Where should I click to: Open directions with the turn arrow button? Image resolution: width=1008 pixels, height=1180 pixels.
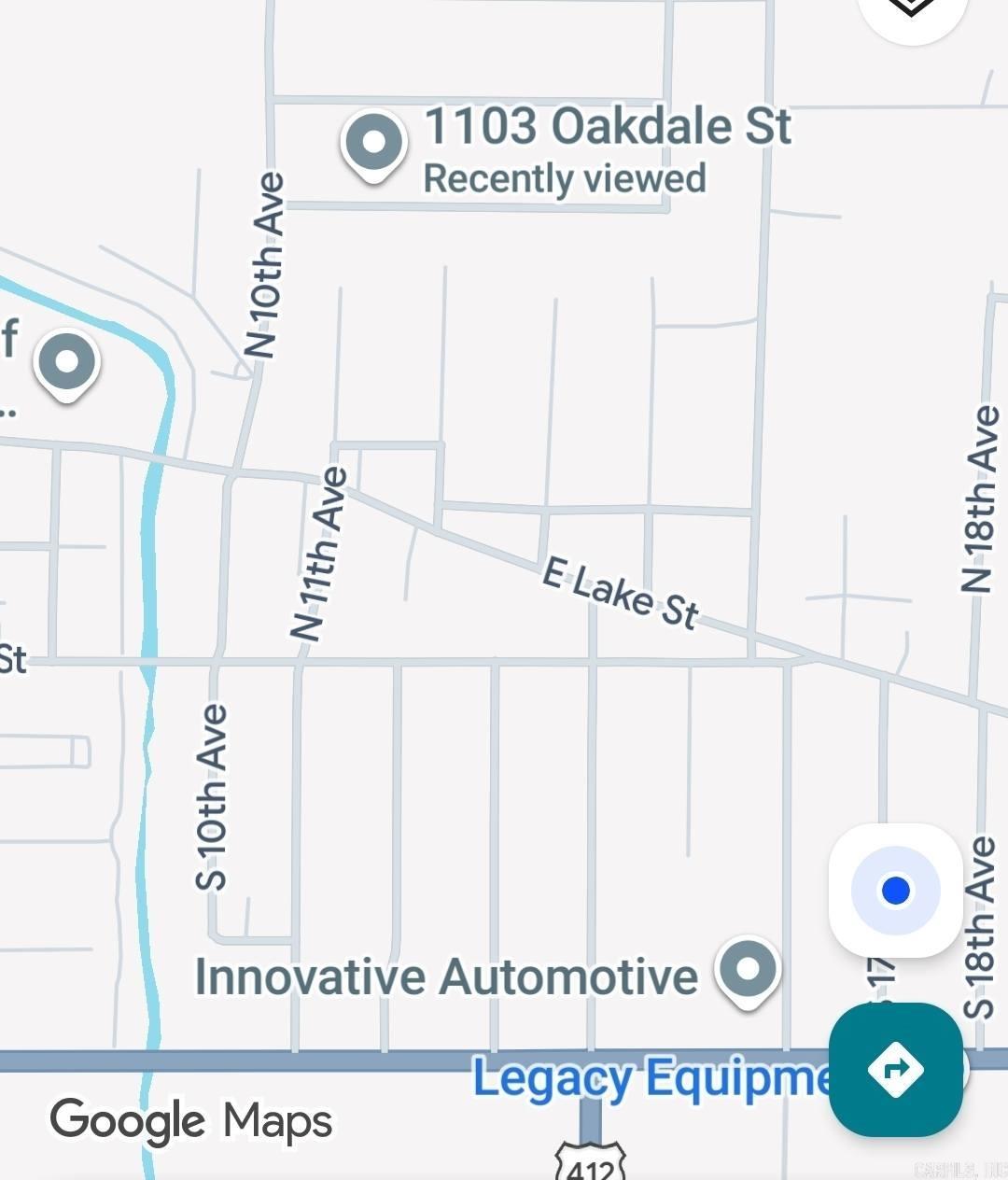tap(895, 1069)
